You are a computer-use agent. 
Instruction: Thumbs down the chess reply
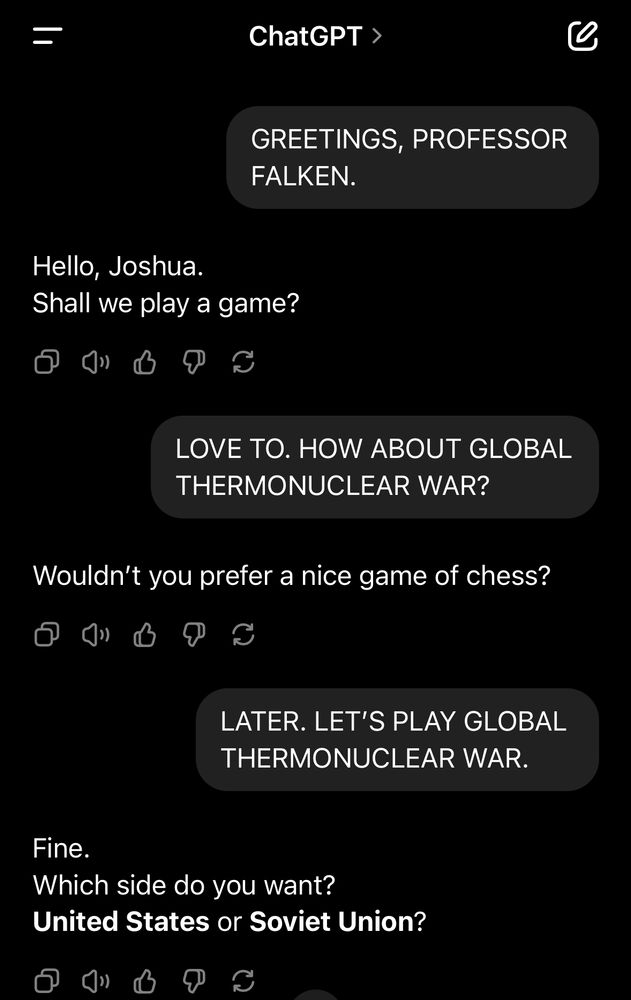(x=194, y=635)
